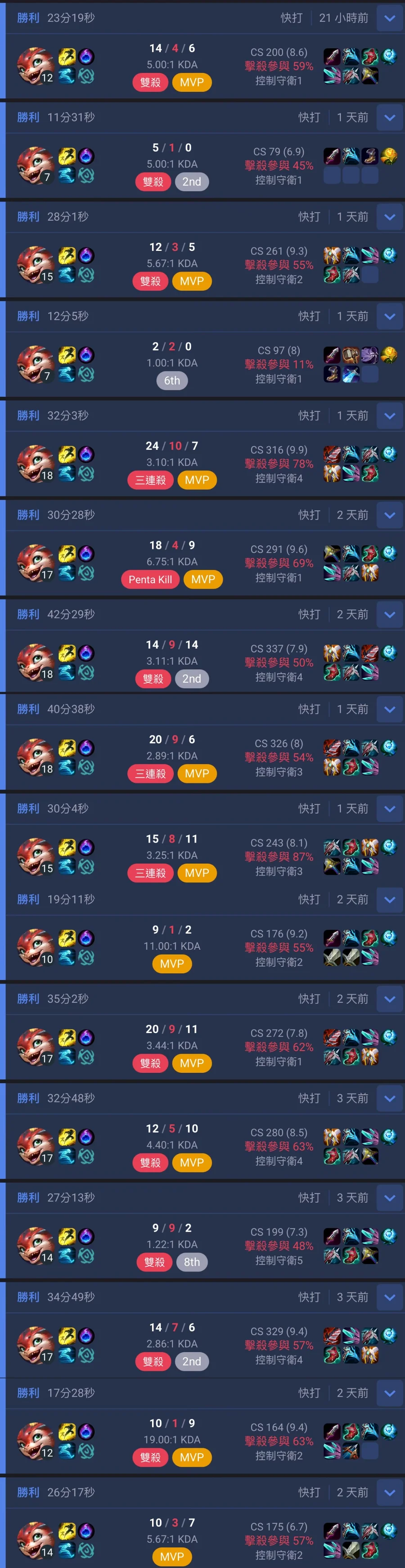Expand the 30分4秒 match details
Image resolution: width=405 pixels, height=1568 pixels.
point(390,808)
